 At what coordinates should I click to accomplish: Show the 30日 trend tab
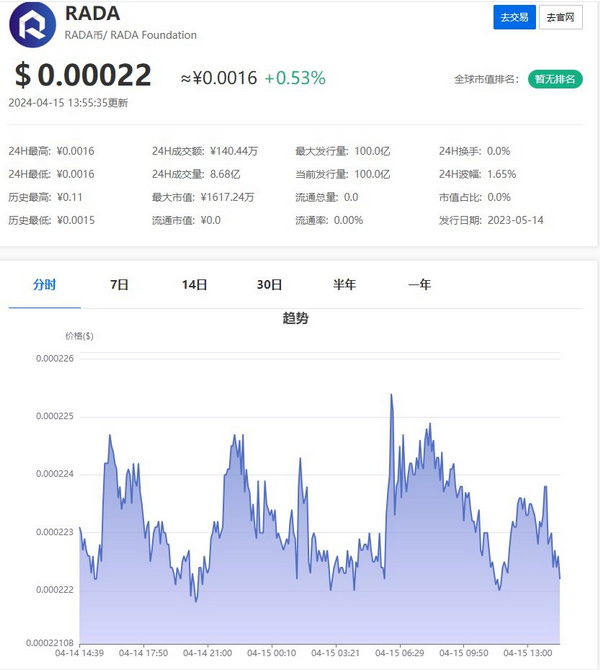point(269,284)
